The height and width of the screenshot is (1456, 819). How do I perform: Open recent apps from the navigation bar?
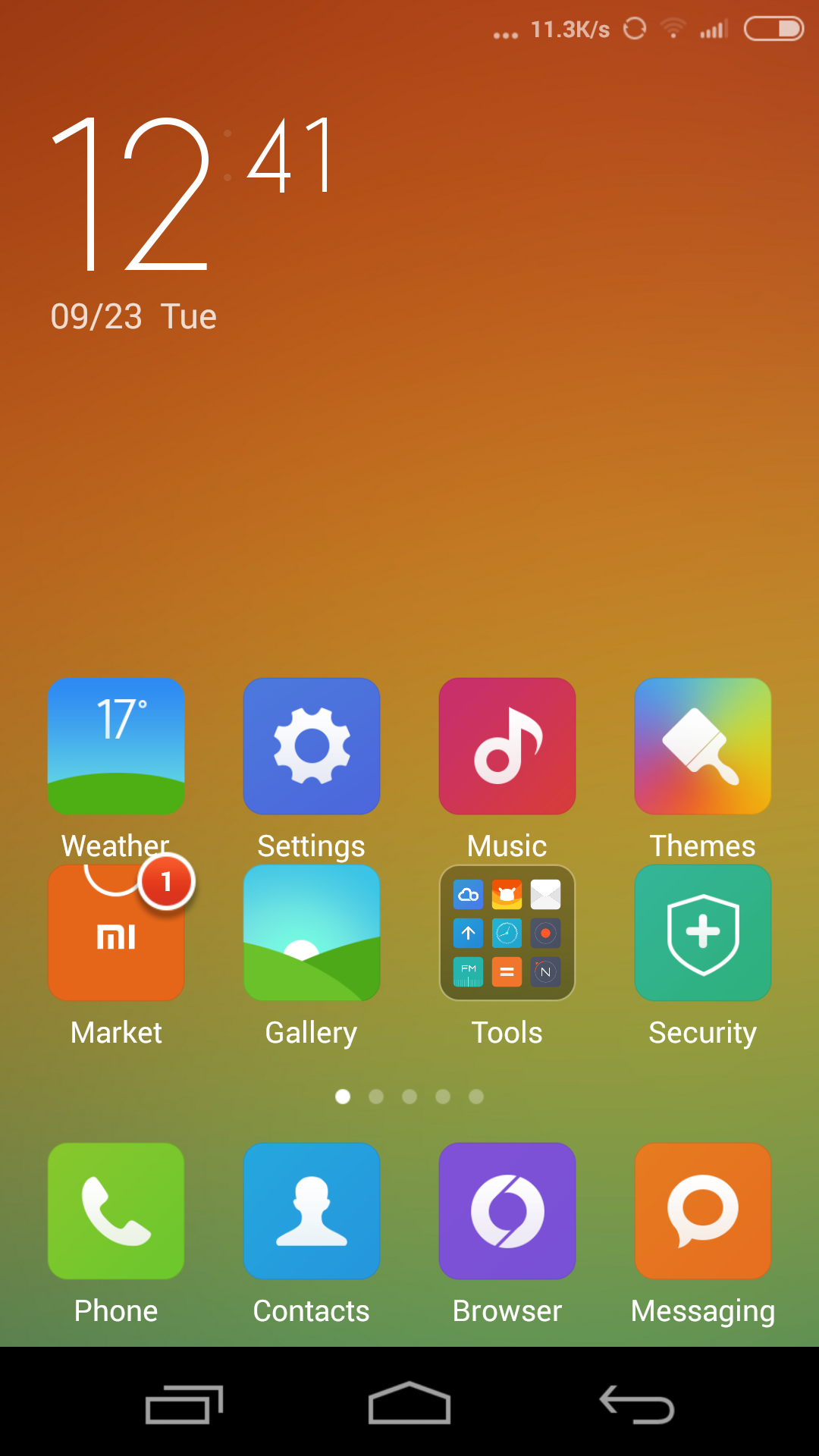(184, 1404)
